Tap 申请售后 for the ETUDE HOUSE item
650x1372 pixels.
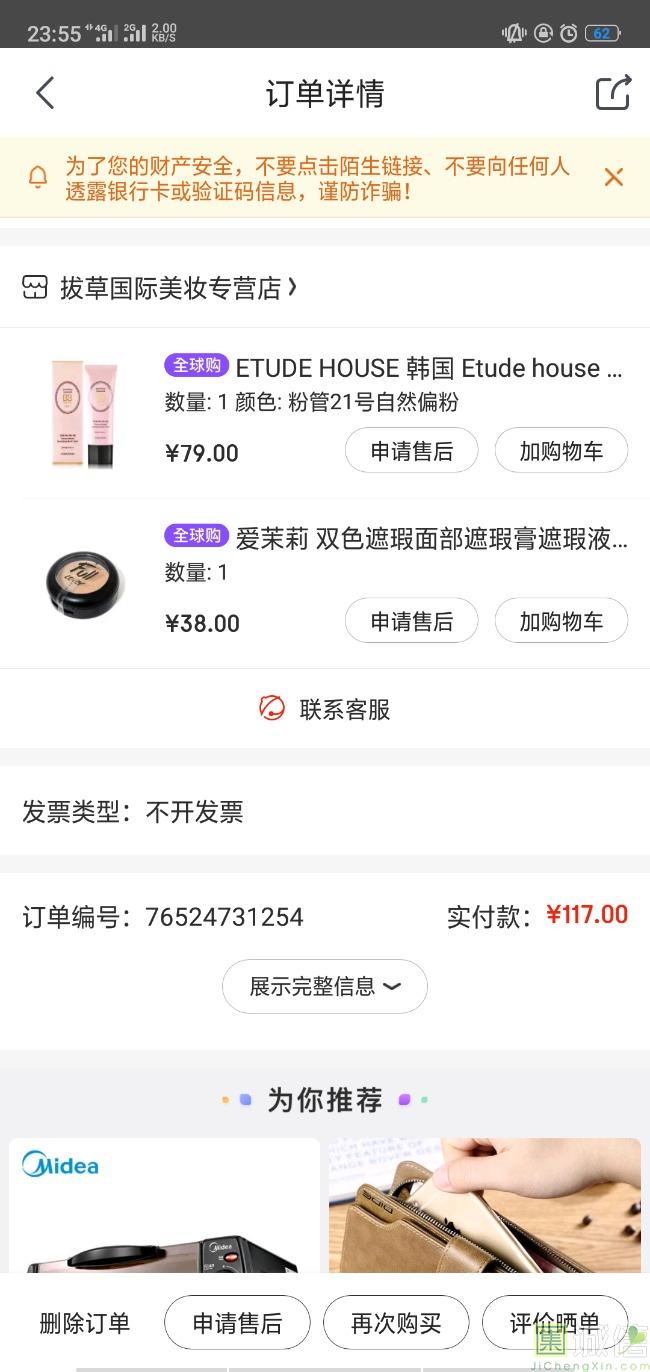(411, 452)
